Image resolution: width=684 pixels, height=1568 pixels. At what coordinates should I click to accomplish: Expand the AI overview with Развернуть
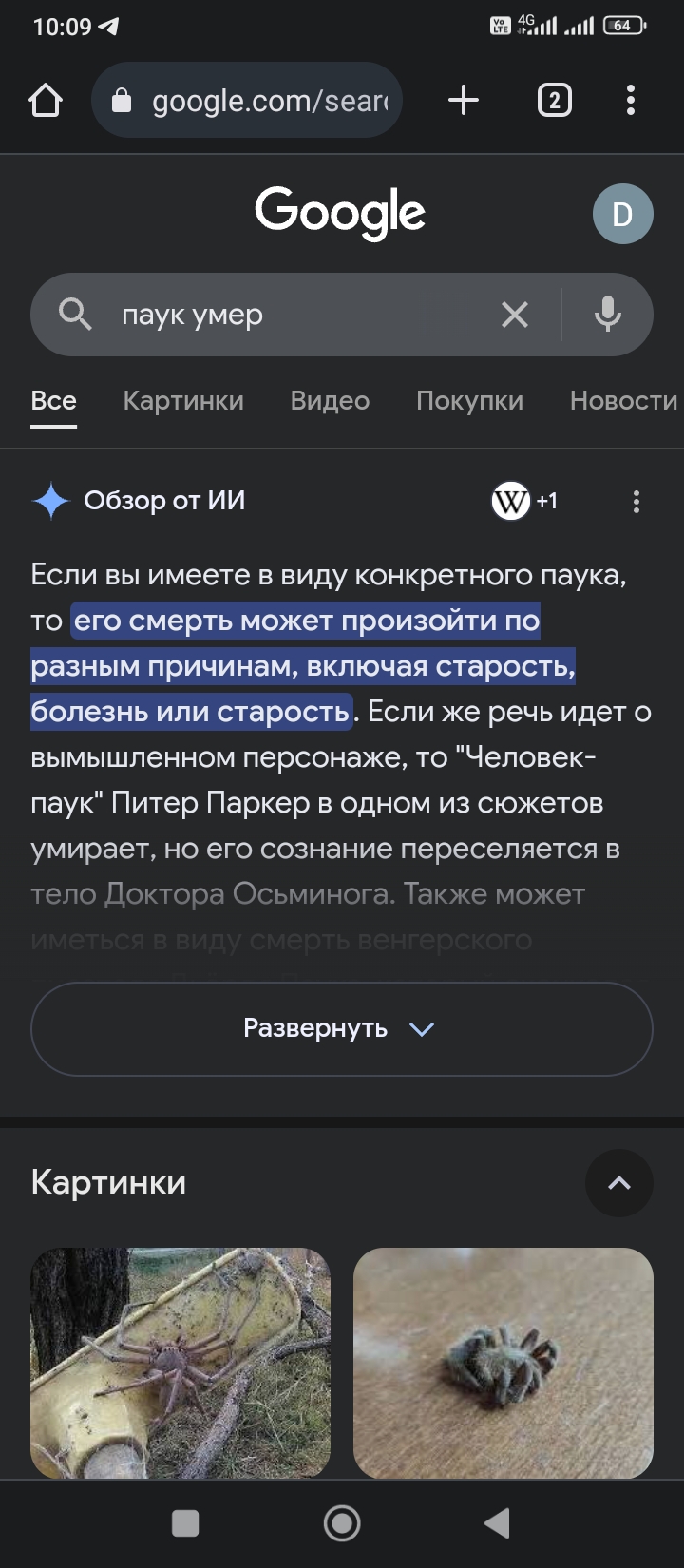pos(341,1028)
